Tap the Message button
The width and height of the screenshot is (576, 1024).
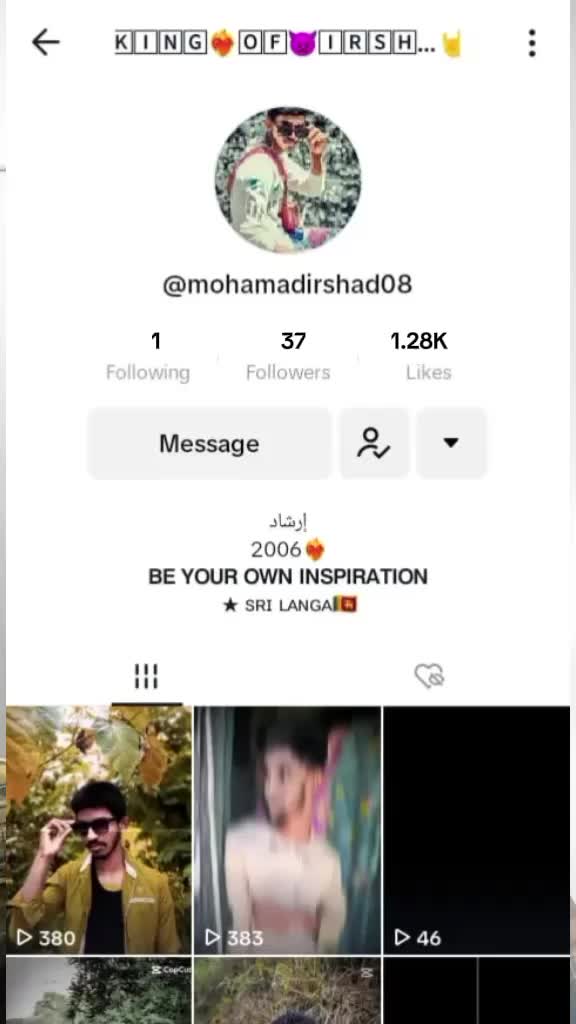209,443
